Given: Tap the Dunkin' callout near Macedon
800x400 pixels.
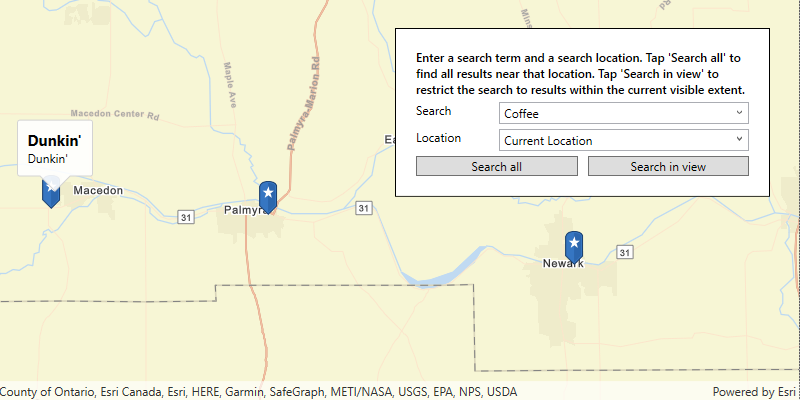Looking at the screenshot, I should [x=56, y=148].
